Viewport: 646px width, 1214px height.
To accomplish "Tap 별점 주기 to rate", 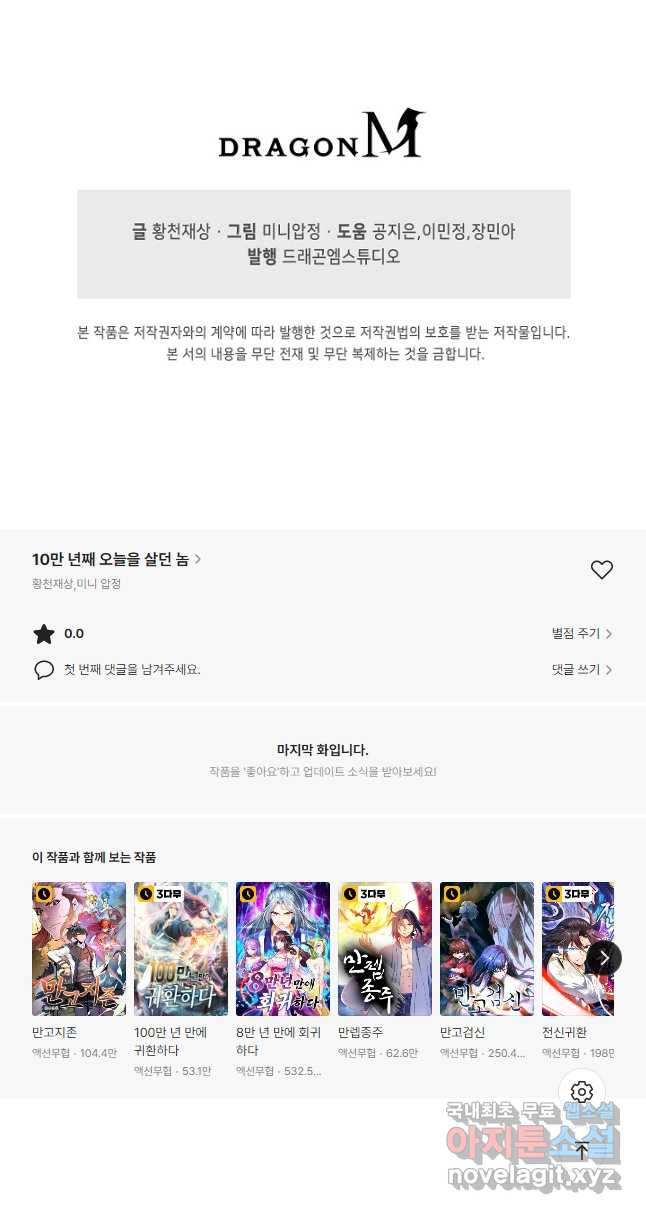I will pos(581,634).
